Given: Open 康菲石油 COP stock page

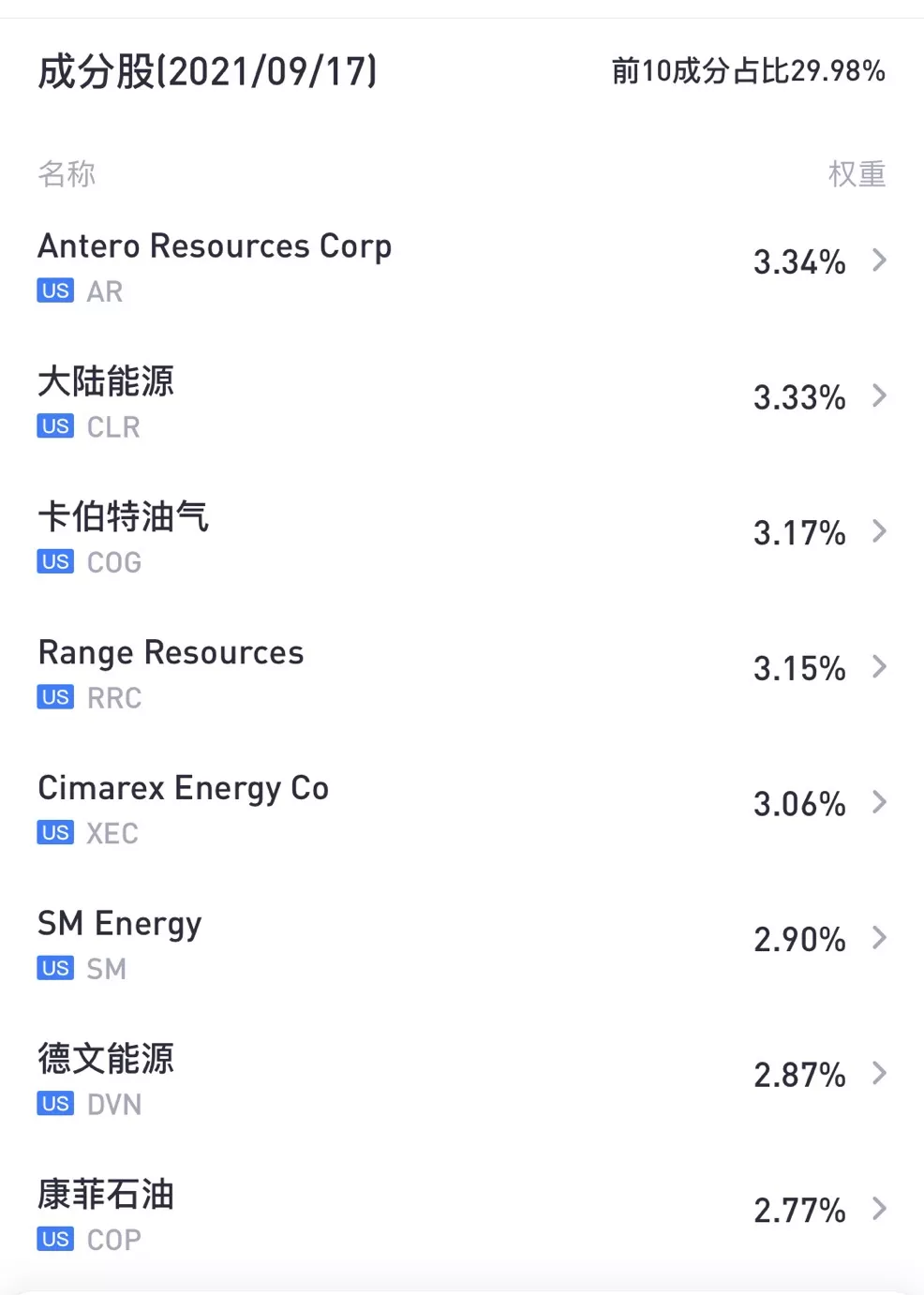Looking at the screenshot, I should 461,1212.
